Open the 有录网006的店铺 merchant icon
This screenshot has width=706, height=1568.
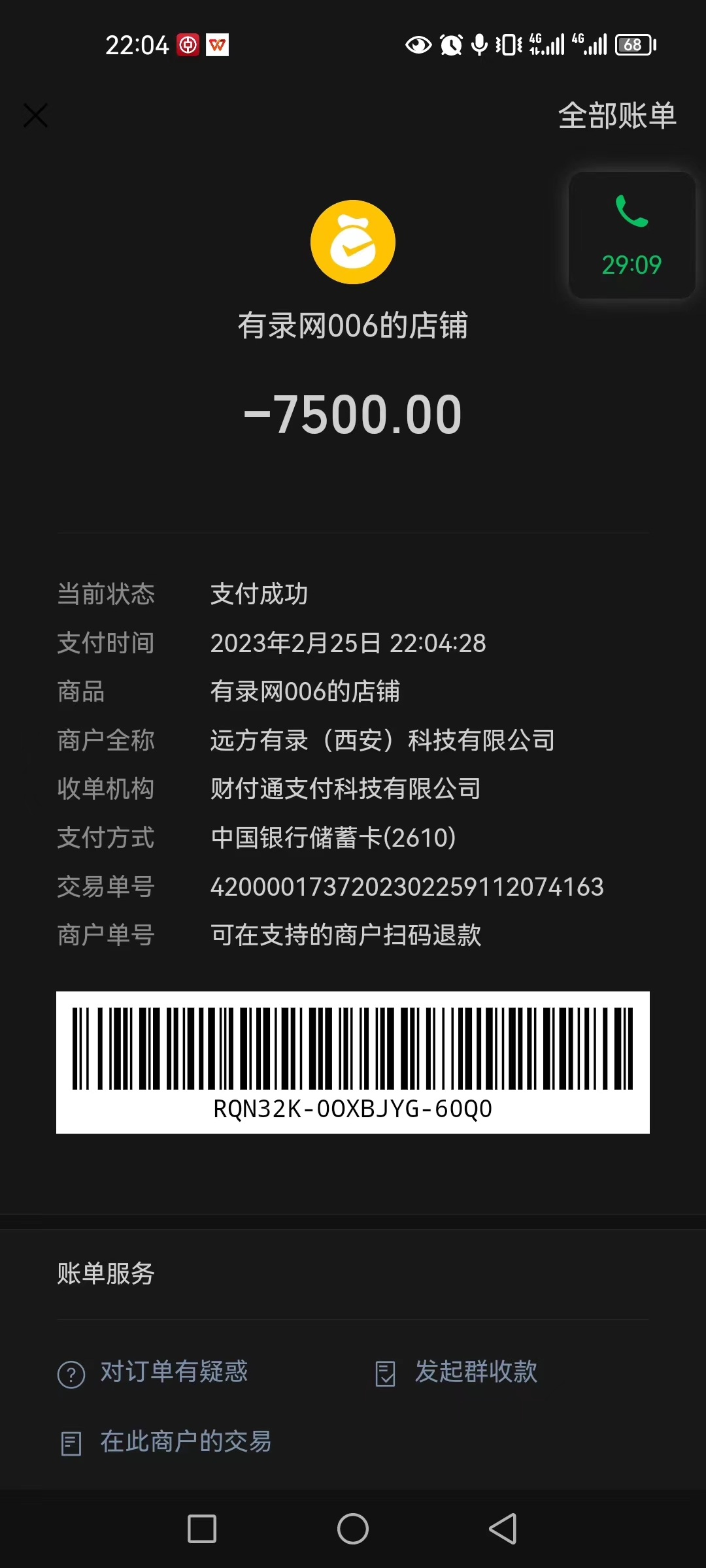point(352,242)
